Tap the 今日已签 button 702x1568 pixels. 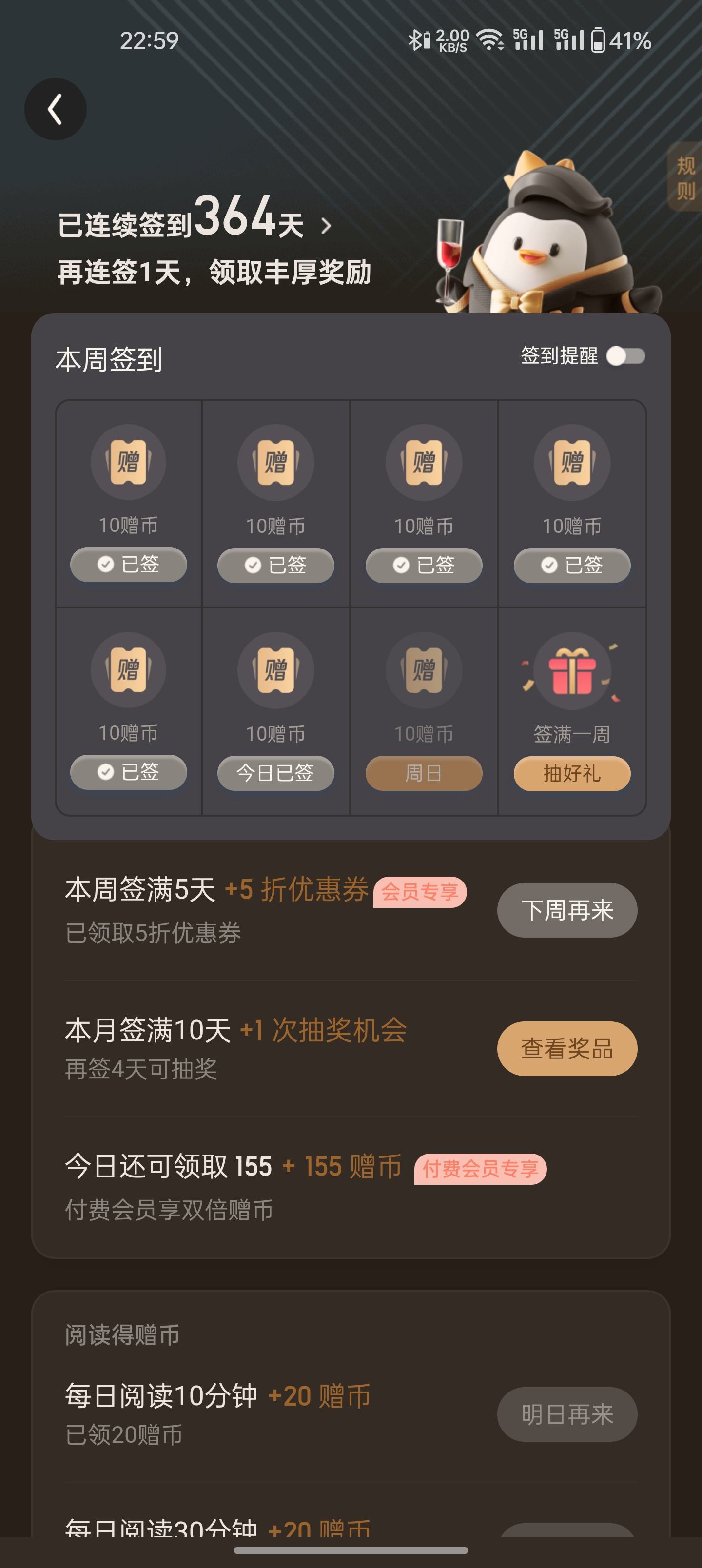coord(276,773)
